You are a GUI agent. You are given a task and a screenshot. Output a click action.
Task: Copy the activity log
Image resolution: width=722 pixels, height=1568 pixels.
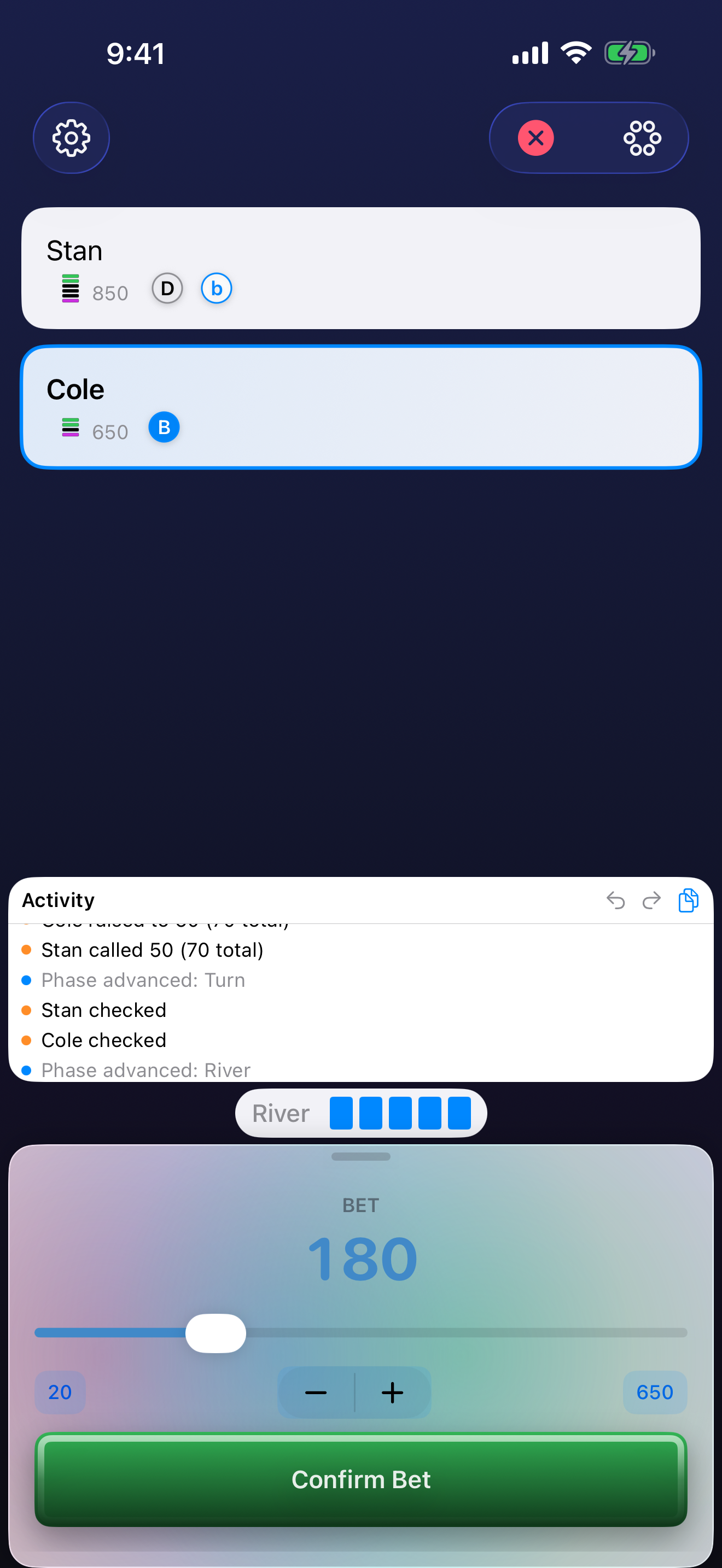[x=688, y=900]
